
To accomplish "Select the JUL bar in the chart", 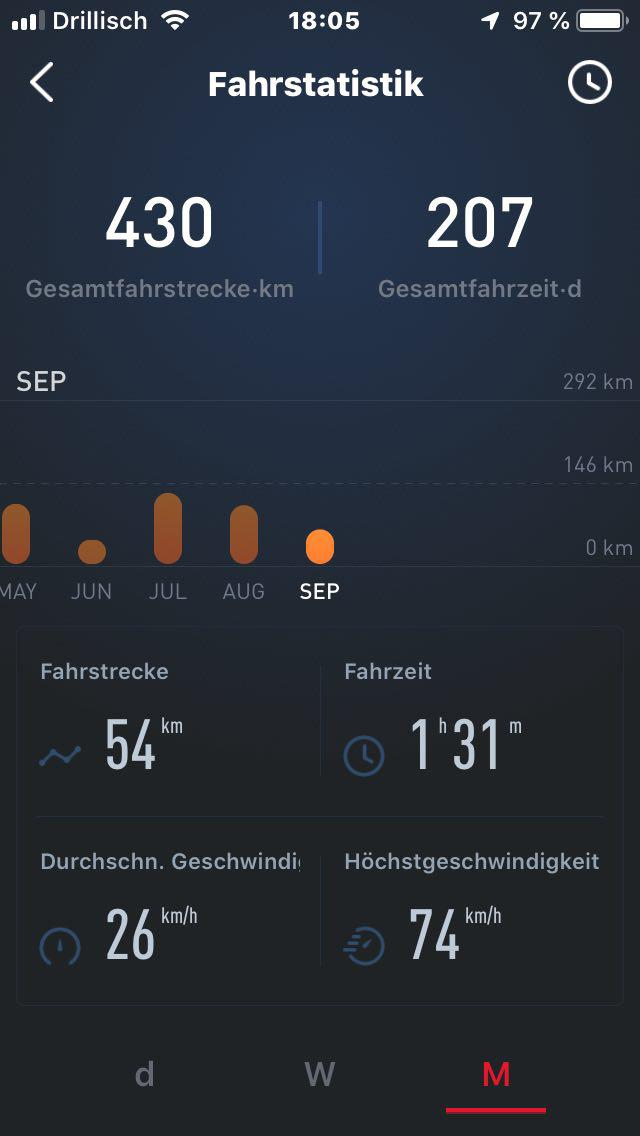I will 168,528.
